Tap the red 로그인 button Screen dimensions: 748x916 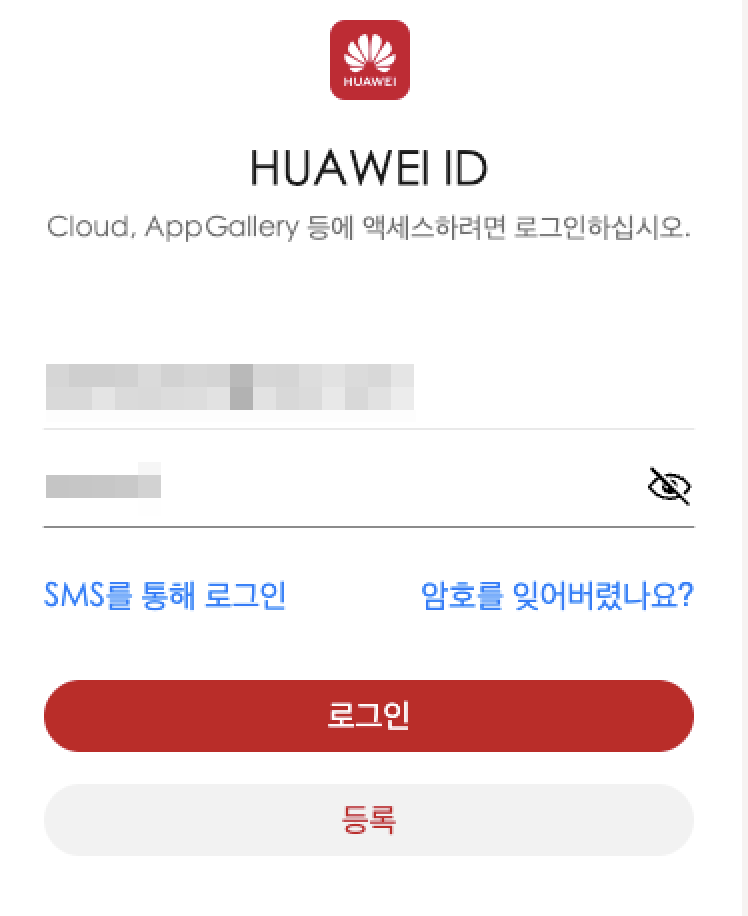[368, 716]
